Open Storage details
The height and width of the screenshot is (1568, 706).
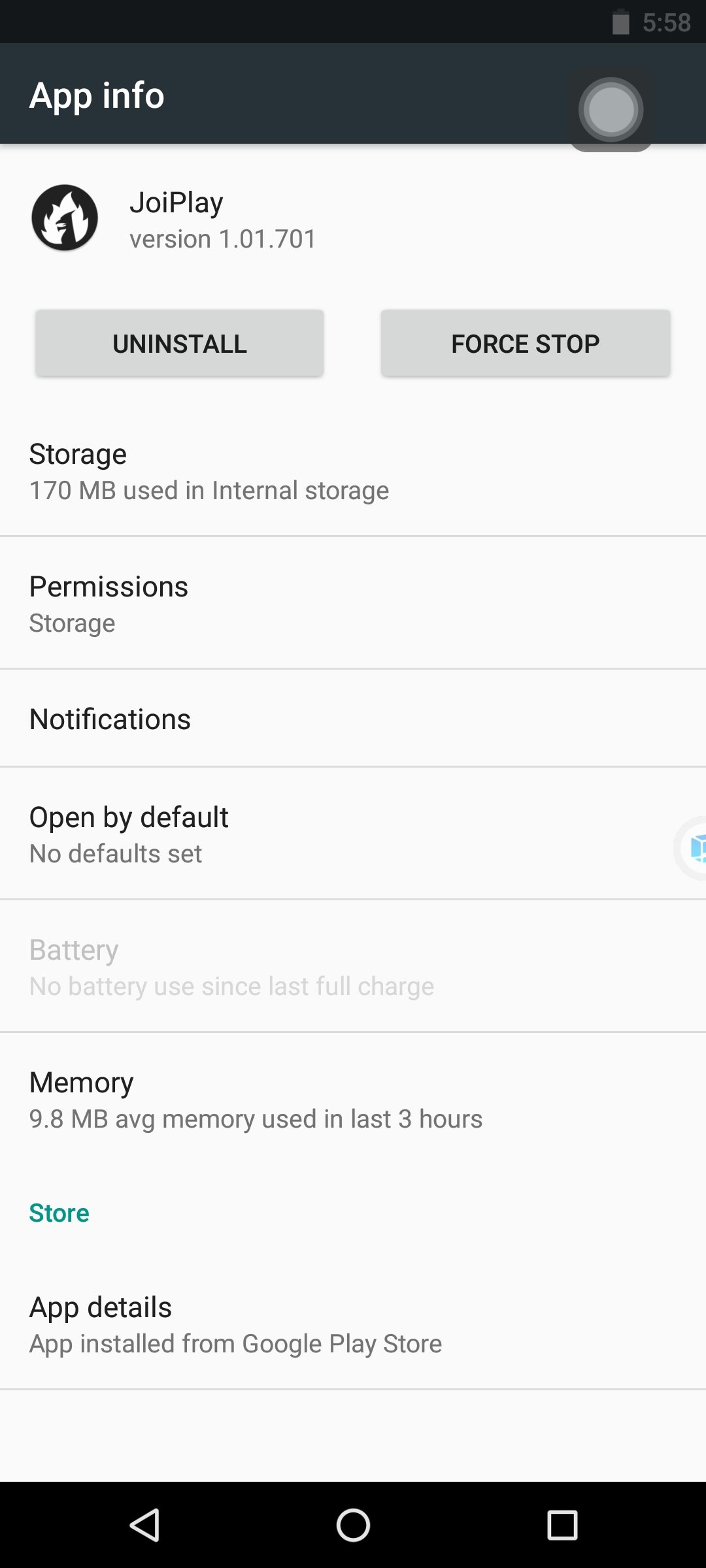(353, 472)
